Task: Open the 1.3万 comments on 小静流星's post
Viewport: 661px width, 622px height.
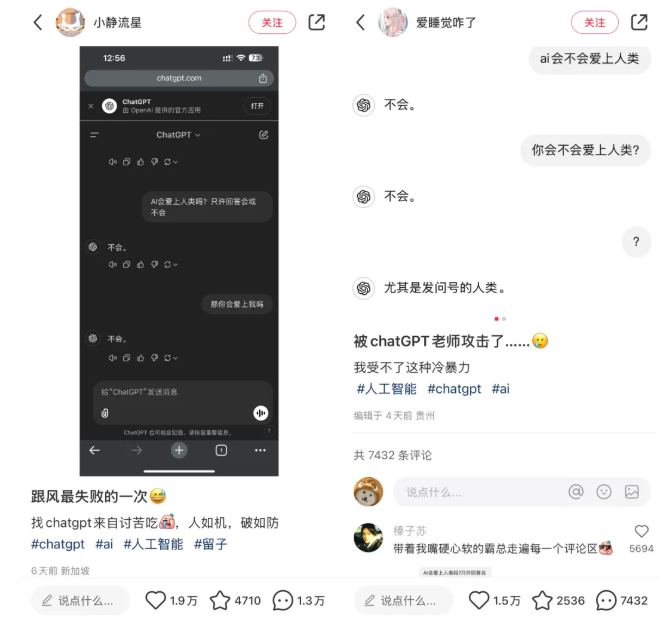Action: 283,600
